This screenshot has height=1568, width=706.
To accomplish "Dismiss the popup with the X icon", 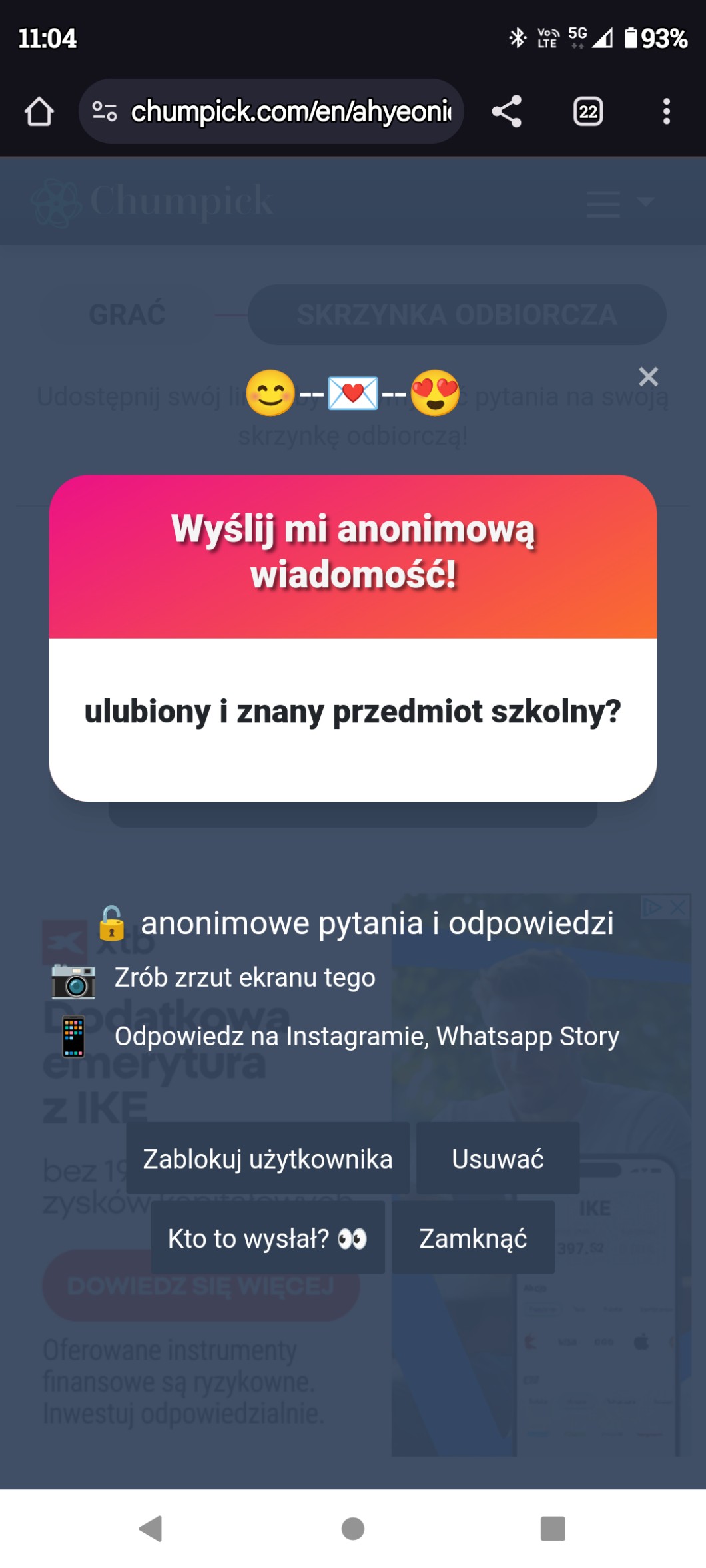I will coord(648,377).
